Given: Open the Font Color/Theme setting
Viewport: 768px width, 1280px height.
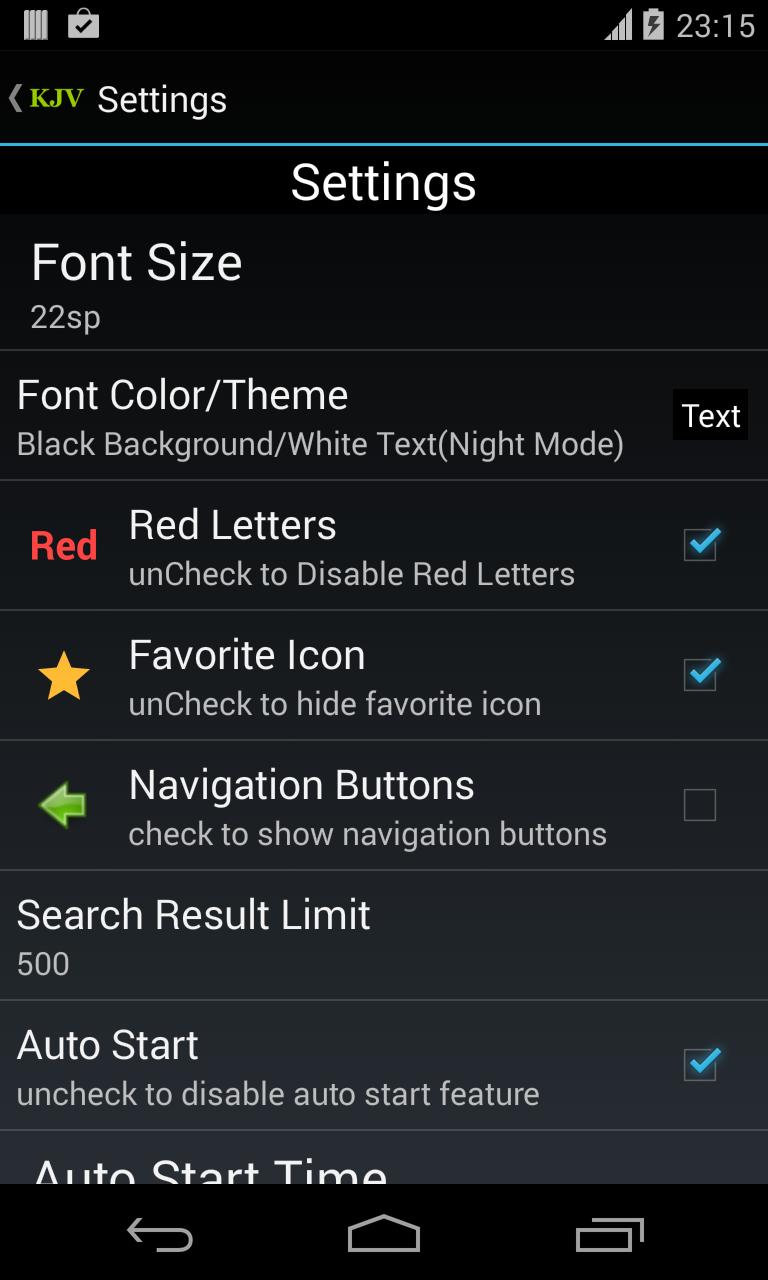Looking at the screenshot, I should 384,416.
